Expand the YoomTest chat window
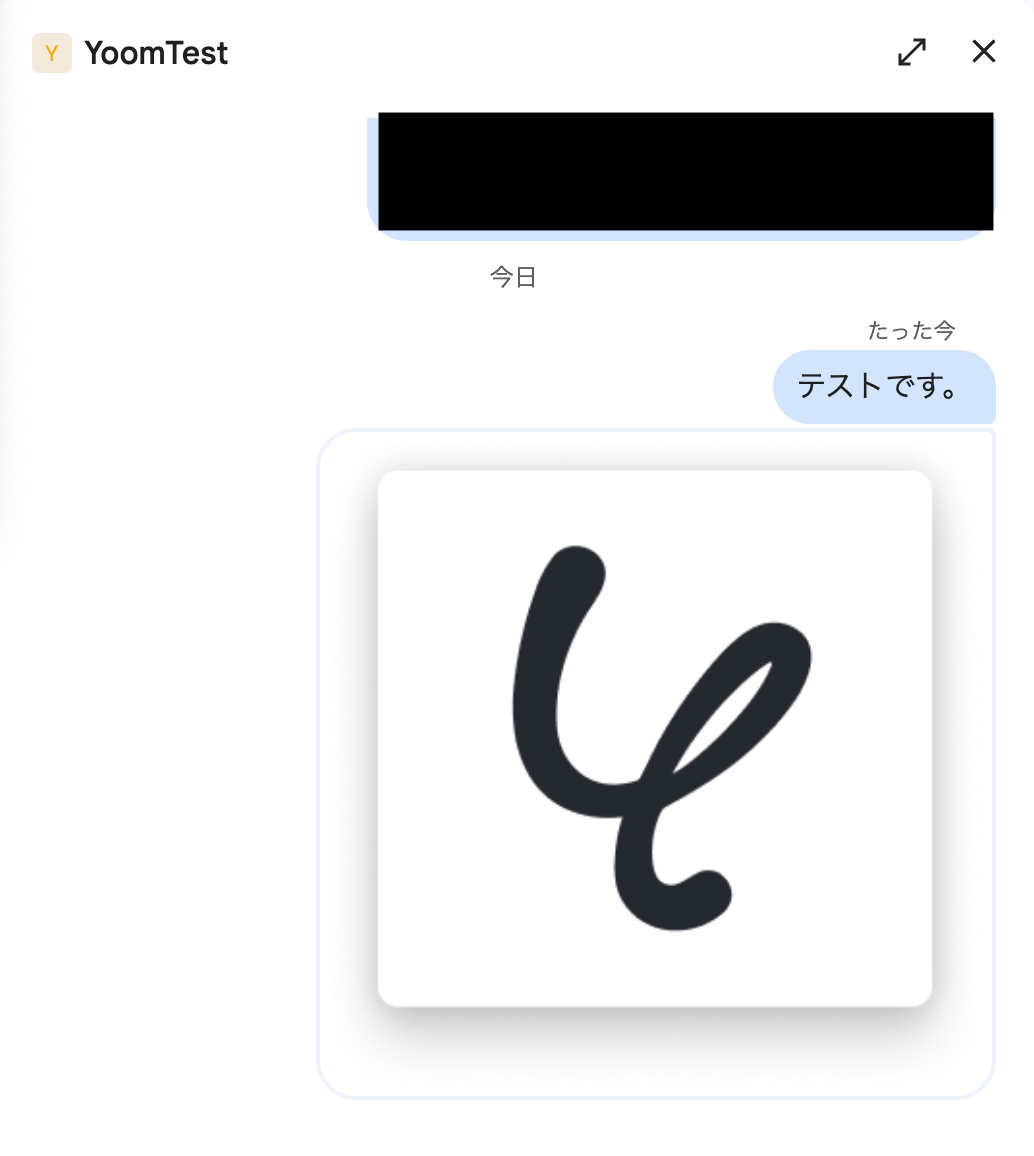Screen dimensions: 1034x1156 click(x=911, y=52)
